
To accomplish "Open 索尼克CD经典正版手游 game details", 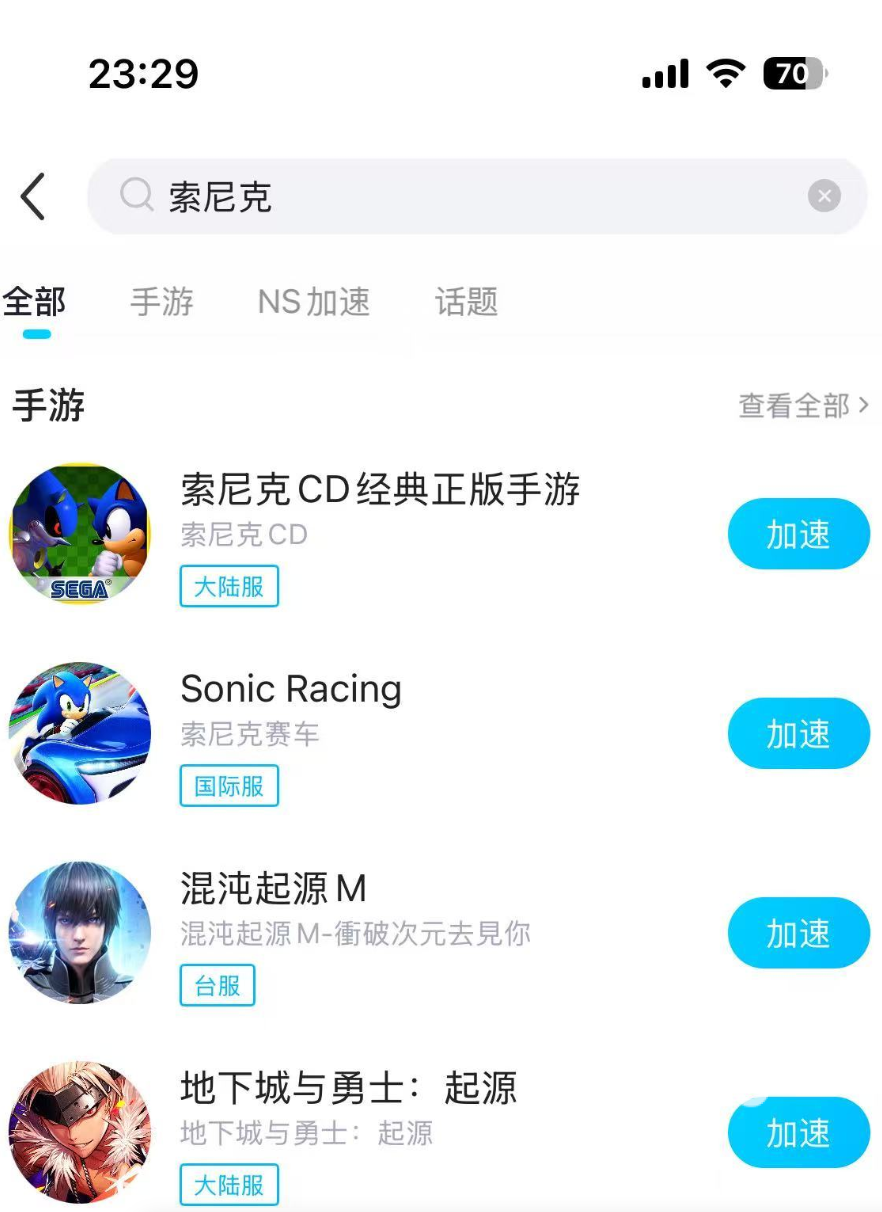I will pyautogui.click(x=380, y=490).
